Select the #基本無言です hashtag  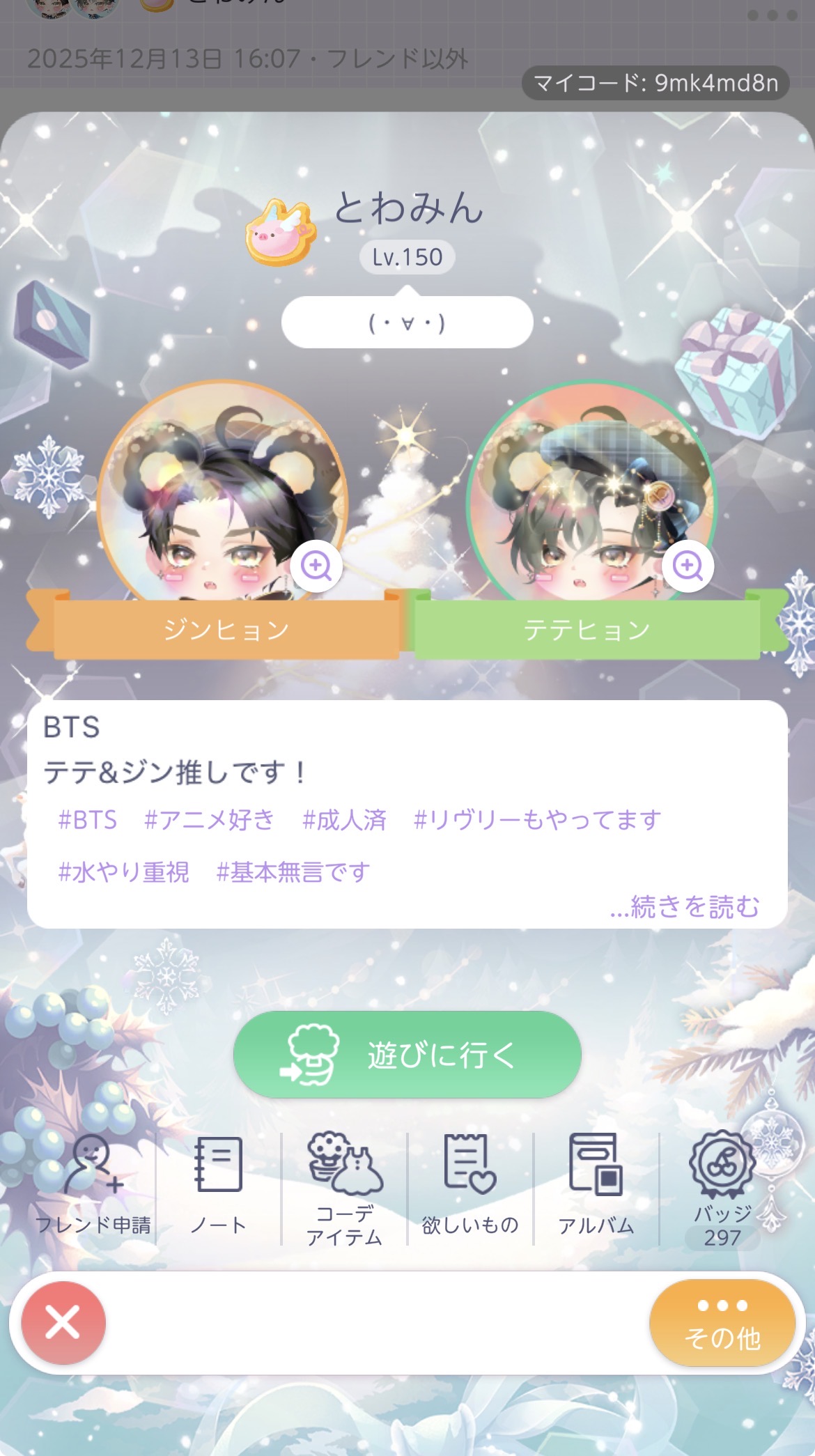[x=293, y=872]
